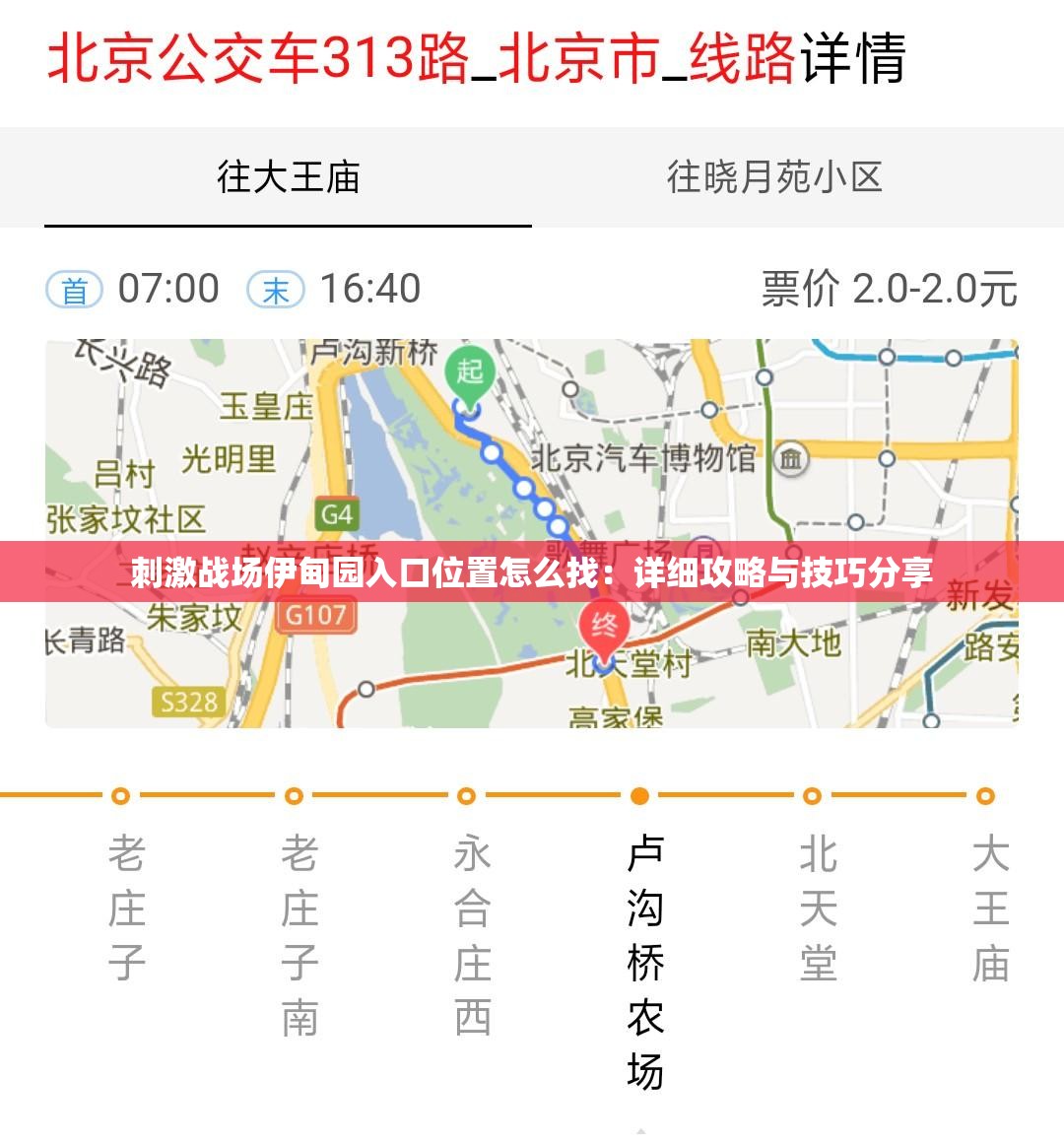The height and width of the screenshot is (1144, 1064).
Task: Select the stop dot above 大王庙
Action: (984, 796)
